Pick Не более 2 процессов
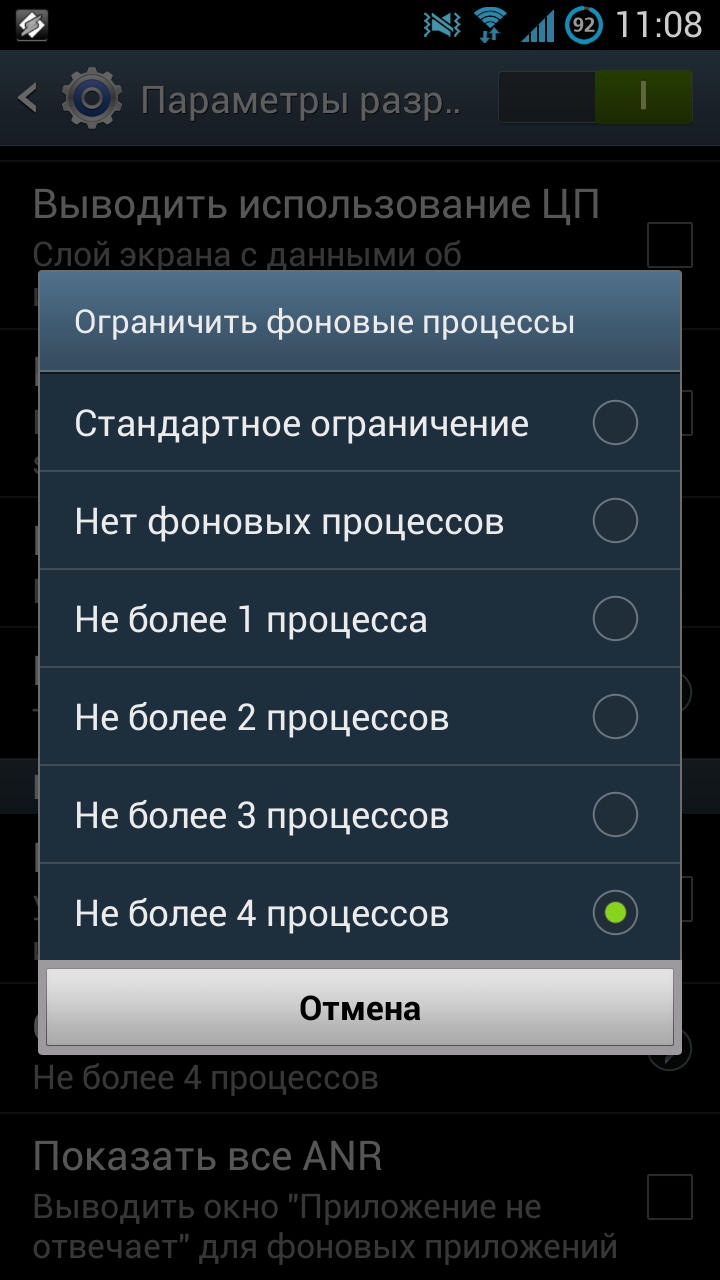720x1280 pixels. 360,717
